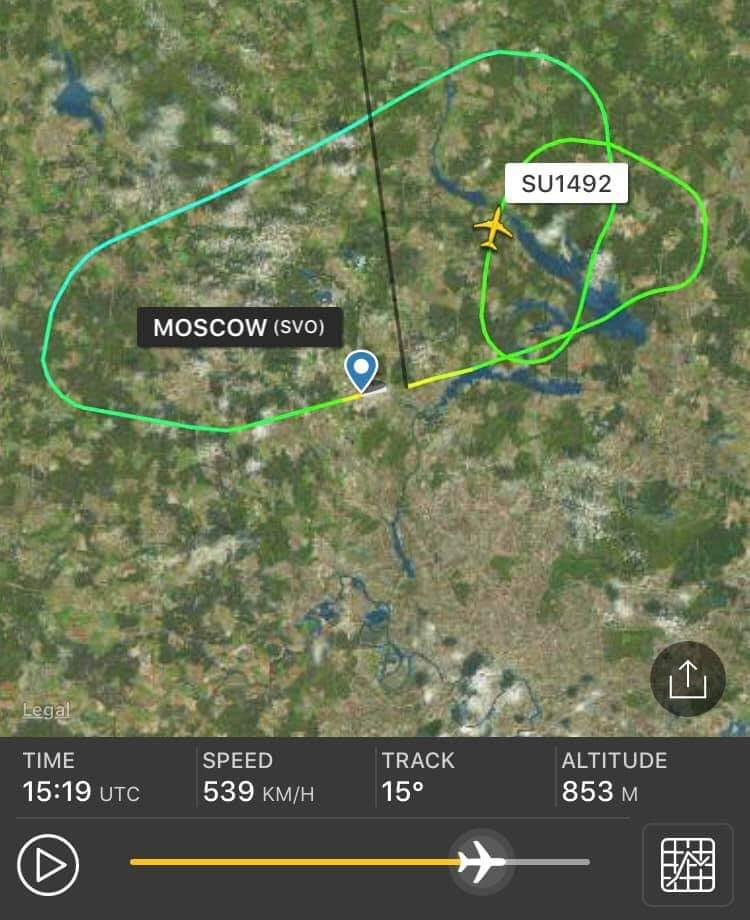The width and height of the screenshot is (750, 920).
Task: Open the altitude and speed graph
Action: 688,863
